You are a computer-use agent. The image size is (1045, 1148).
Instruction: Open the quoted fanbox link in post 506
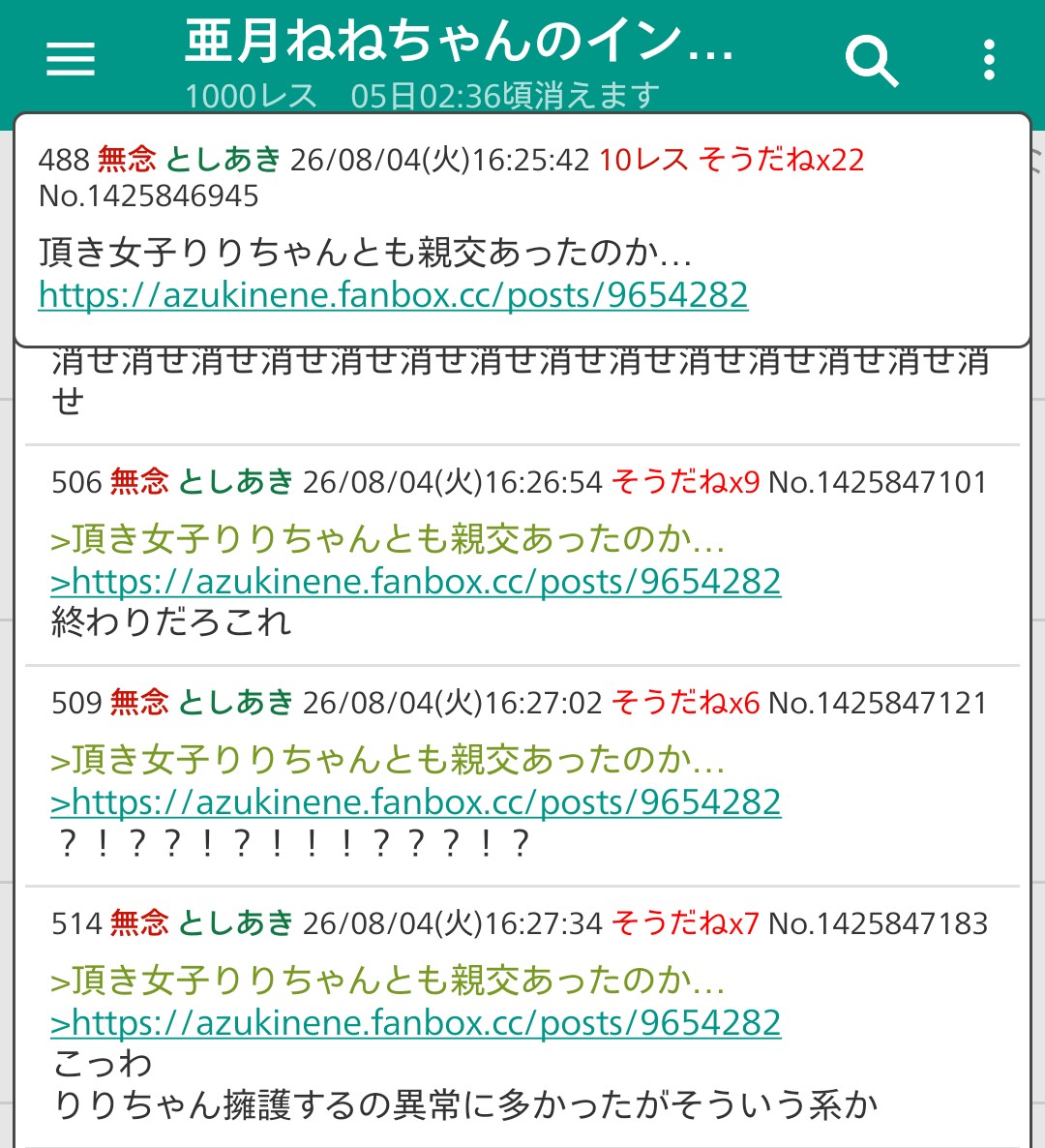pos(416,582)
